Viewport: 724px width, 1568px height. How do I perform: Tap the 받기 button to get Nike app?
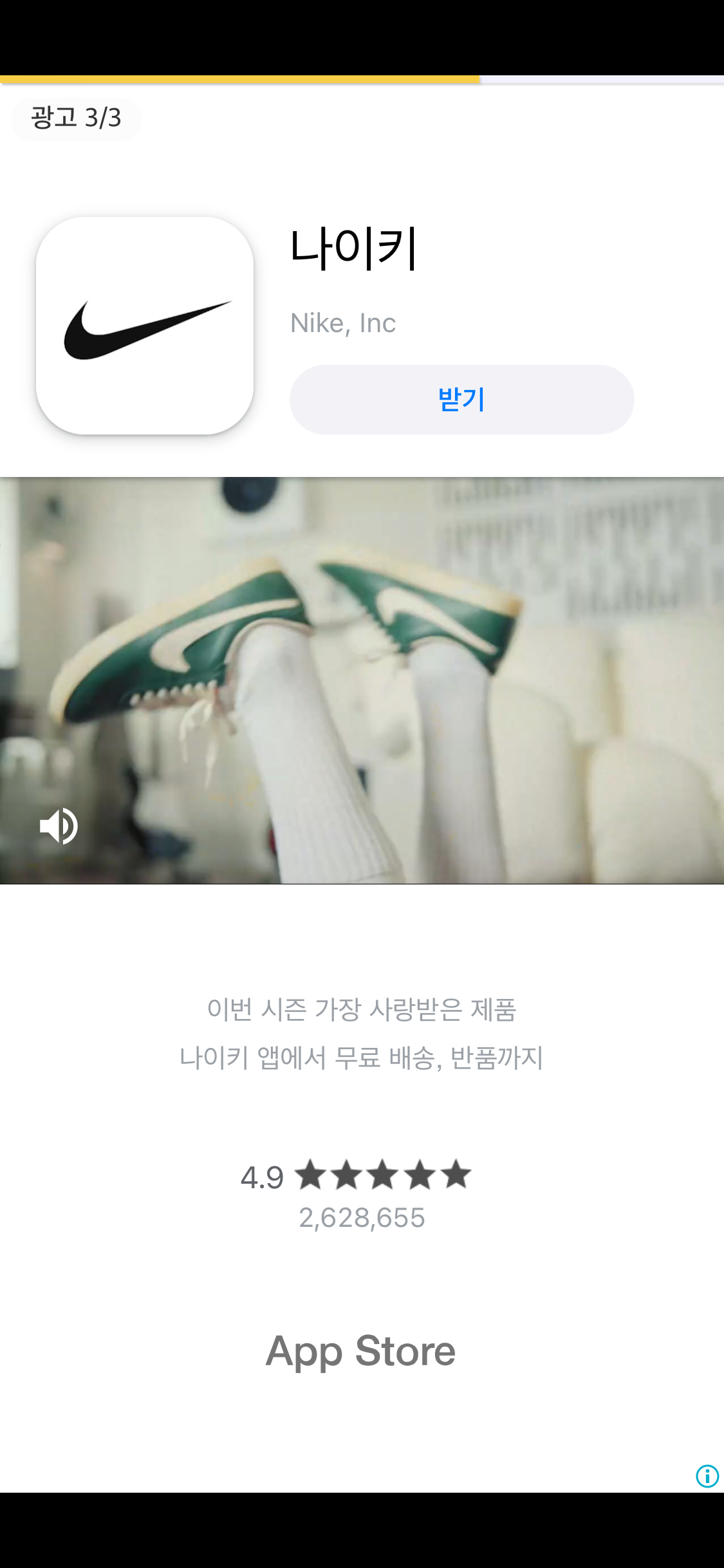[461, 400]
